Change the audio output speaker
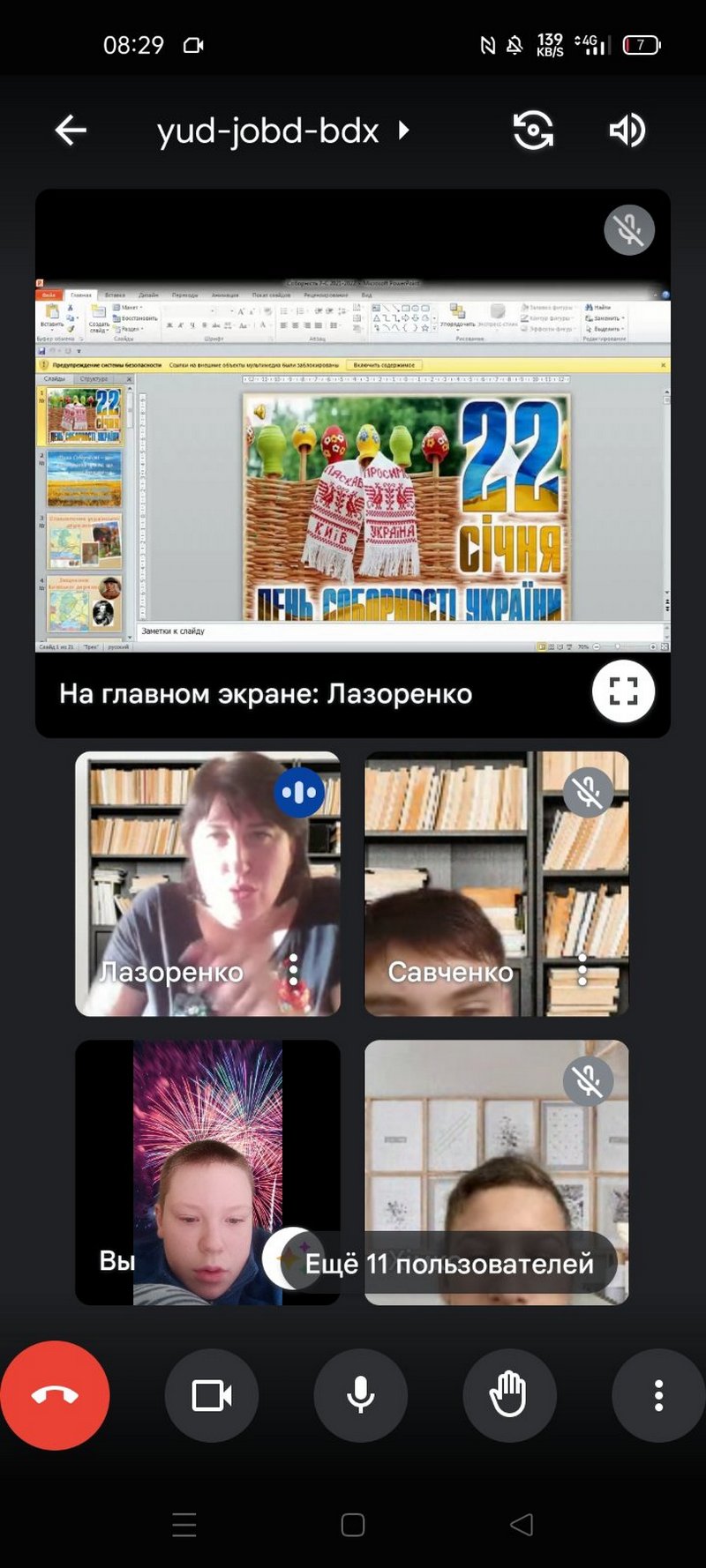706x1568 pixels. pyautogui.click(x=627, y=131)
